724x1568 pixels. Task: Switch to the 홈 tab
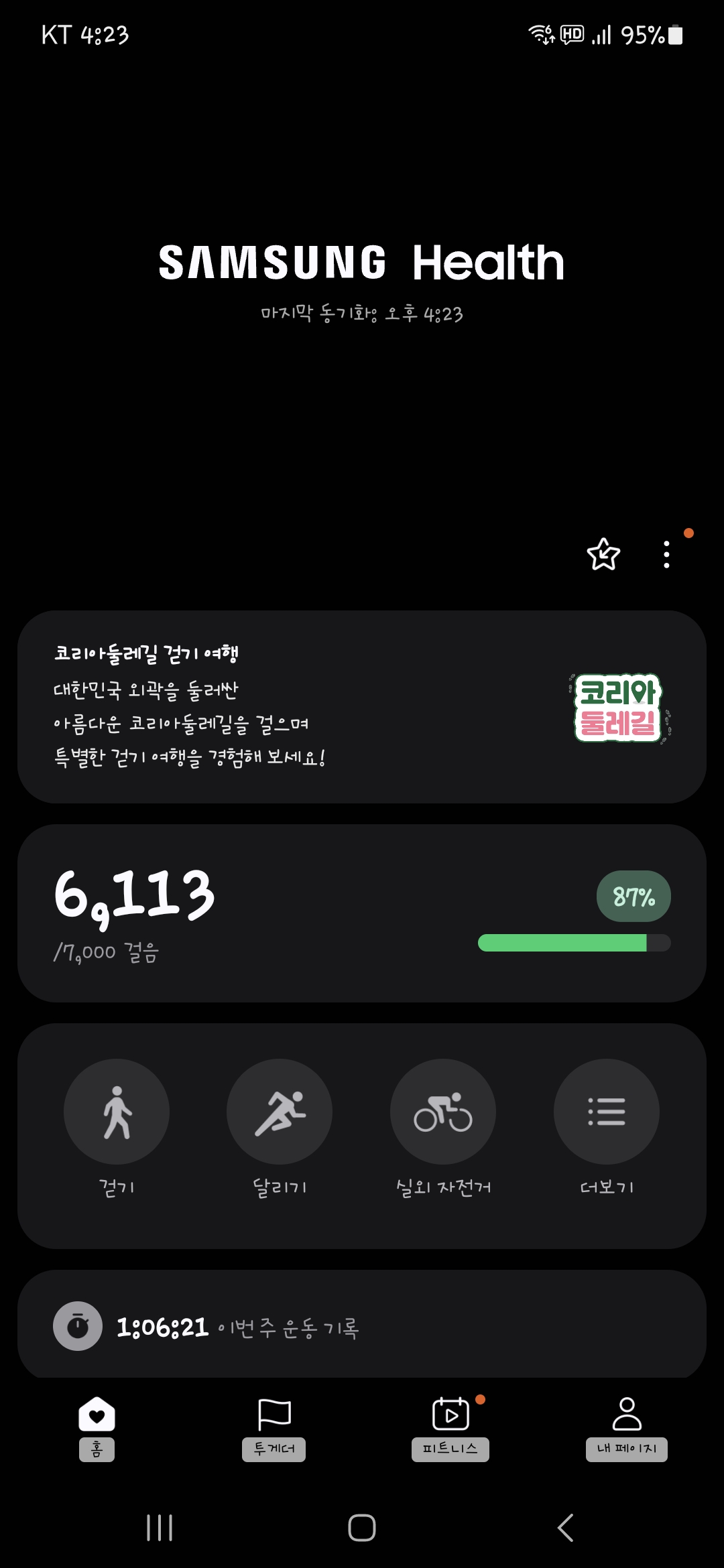97,1427
